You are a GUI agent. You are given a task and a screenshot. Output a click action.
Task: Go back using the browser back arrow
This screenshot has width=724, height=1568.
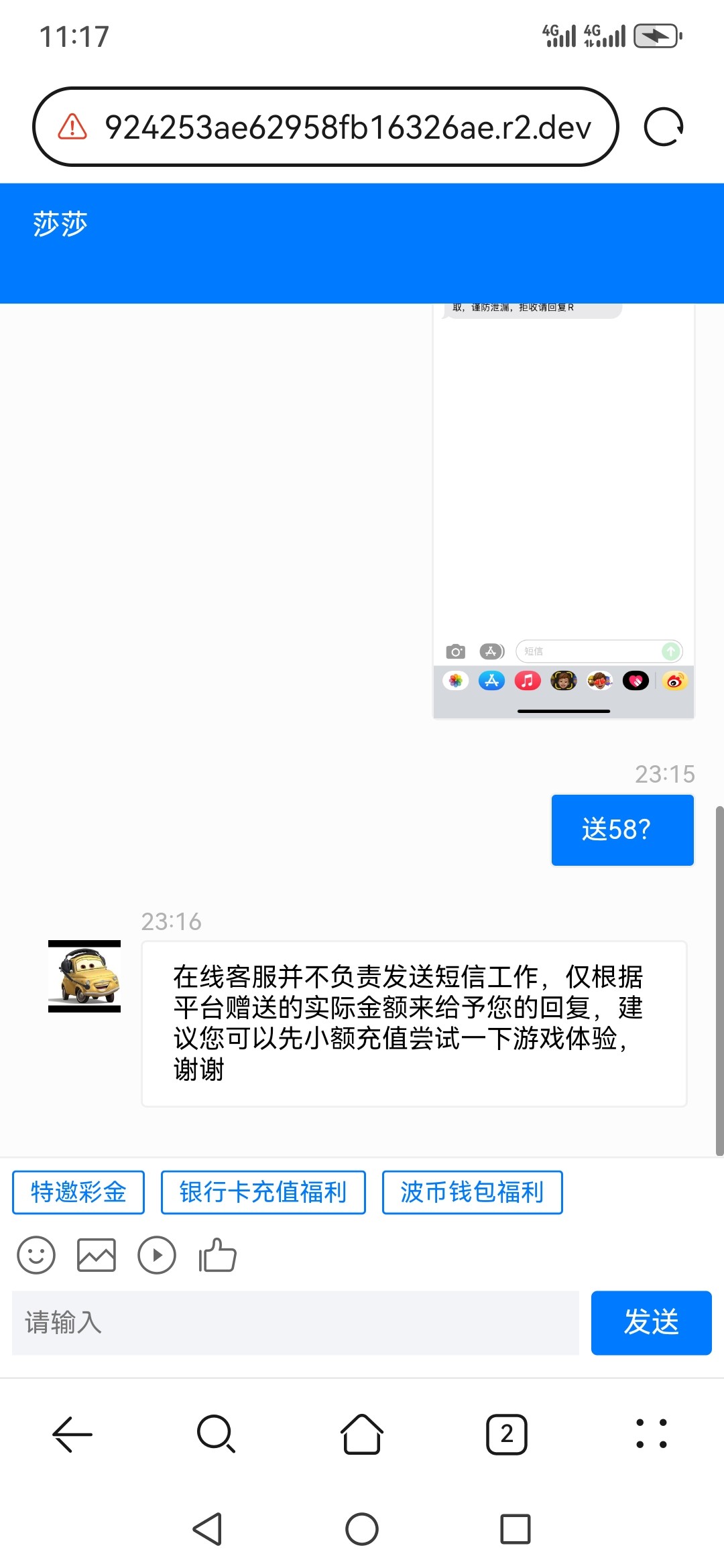tap(72, 1434)
